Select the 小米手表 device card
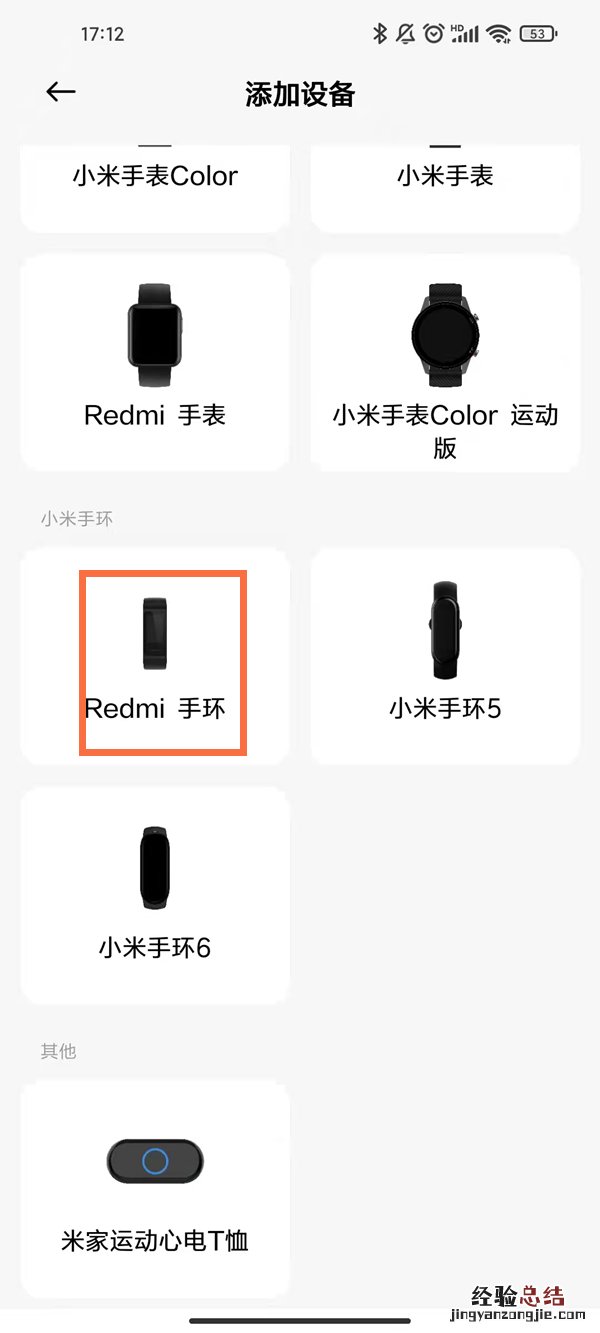The image size is (600, 1333). click(445, 185)
